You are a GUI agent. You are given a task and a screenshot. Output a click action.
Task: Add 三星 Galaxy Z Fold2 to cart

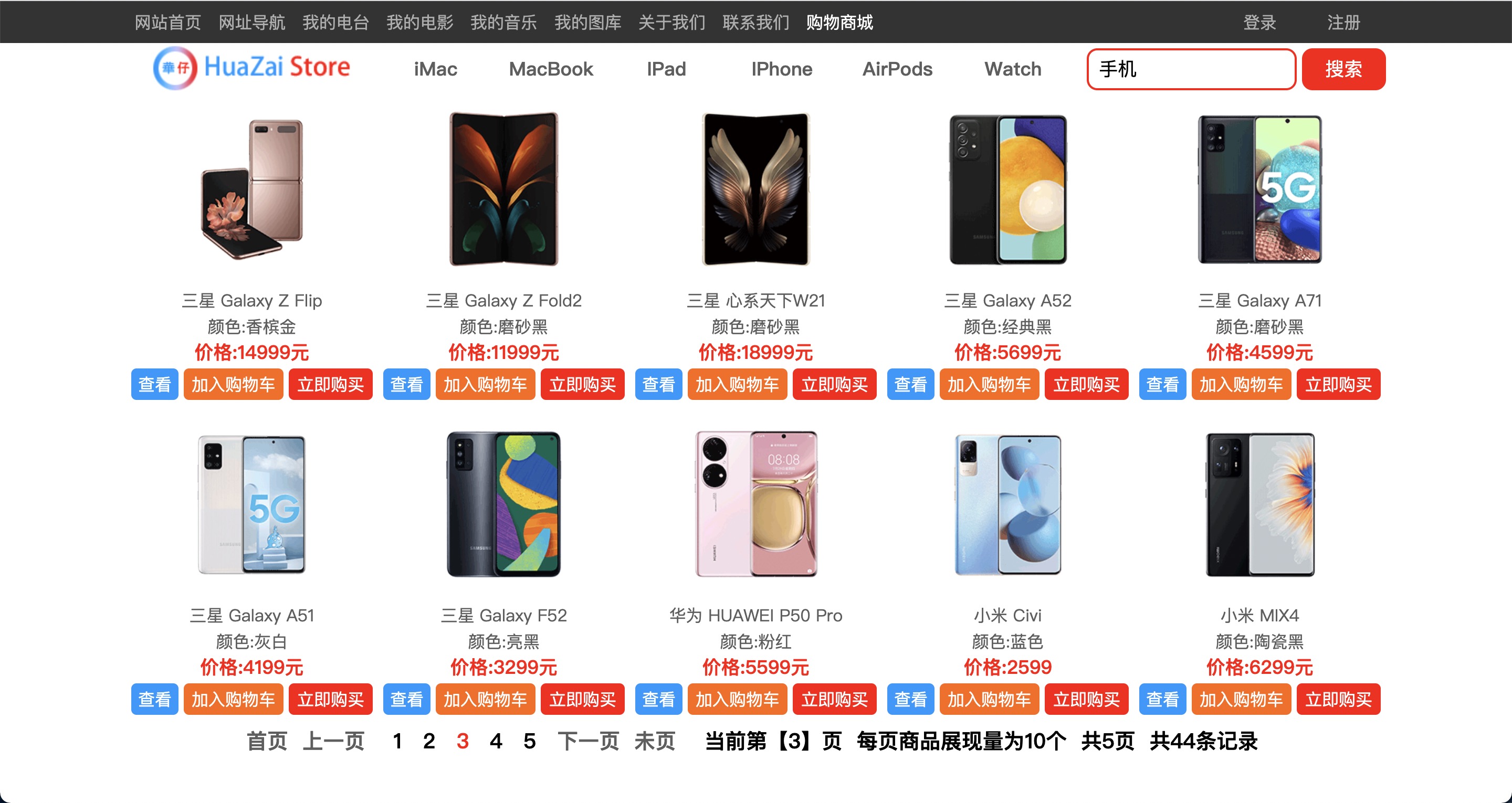[485, 385]
